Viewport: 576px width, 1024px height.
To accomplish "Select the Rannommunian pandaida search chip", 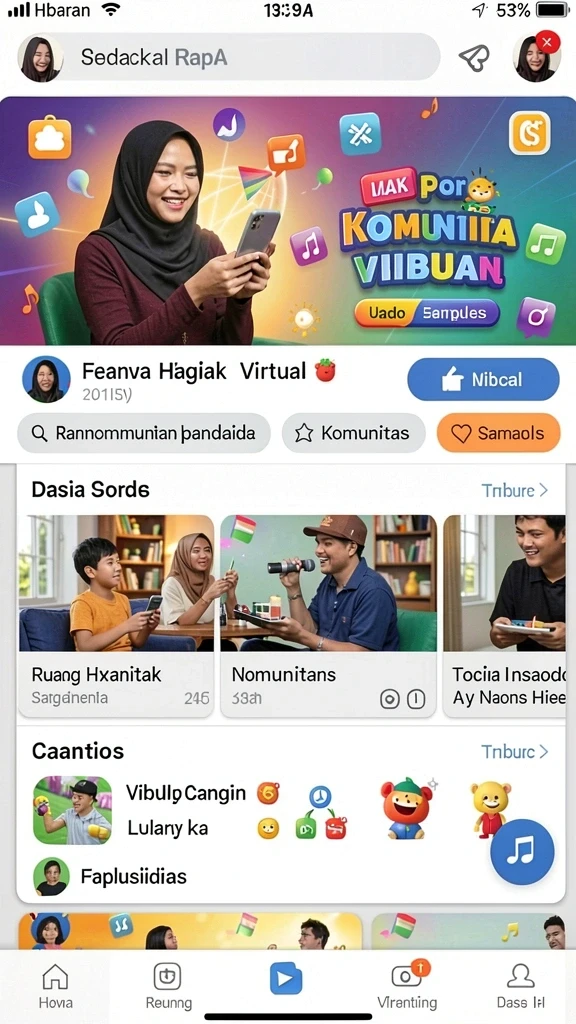I will coord(144,433).
